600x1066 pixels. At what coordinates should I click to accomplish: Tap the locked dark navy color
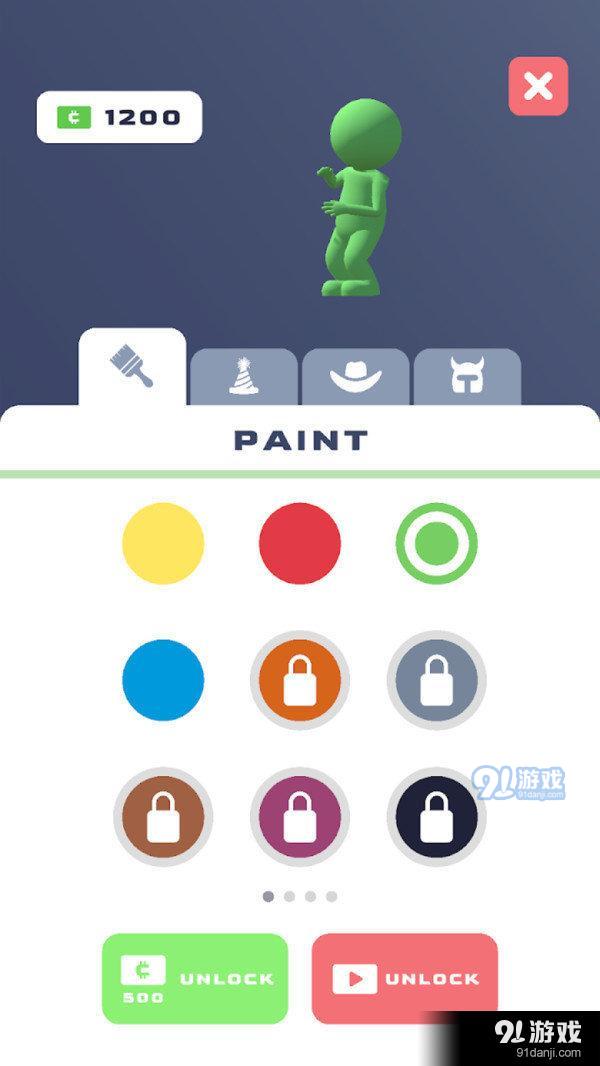point(436,816)
